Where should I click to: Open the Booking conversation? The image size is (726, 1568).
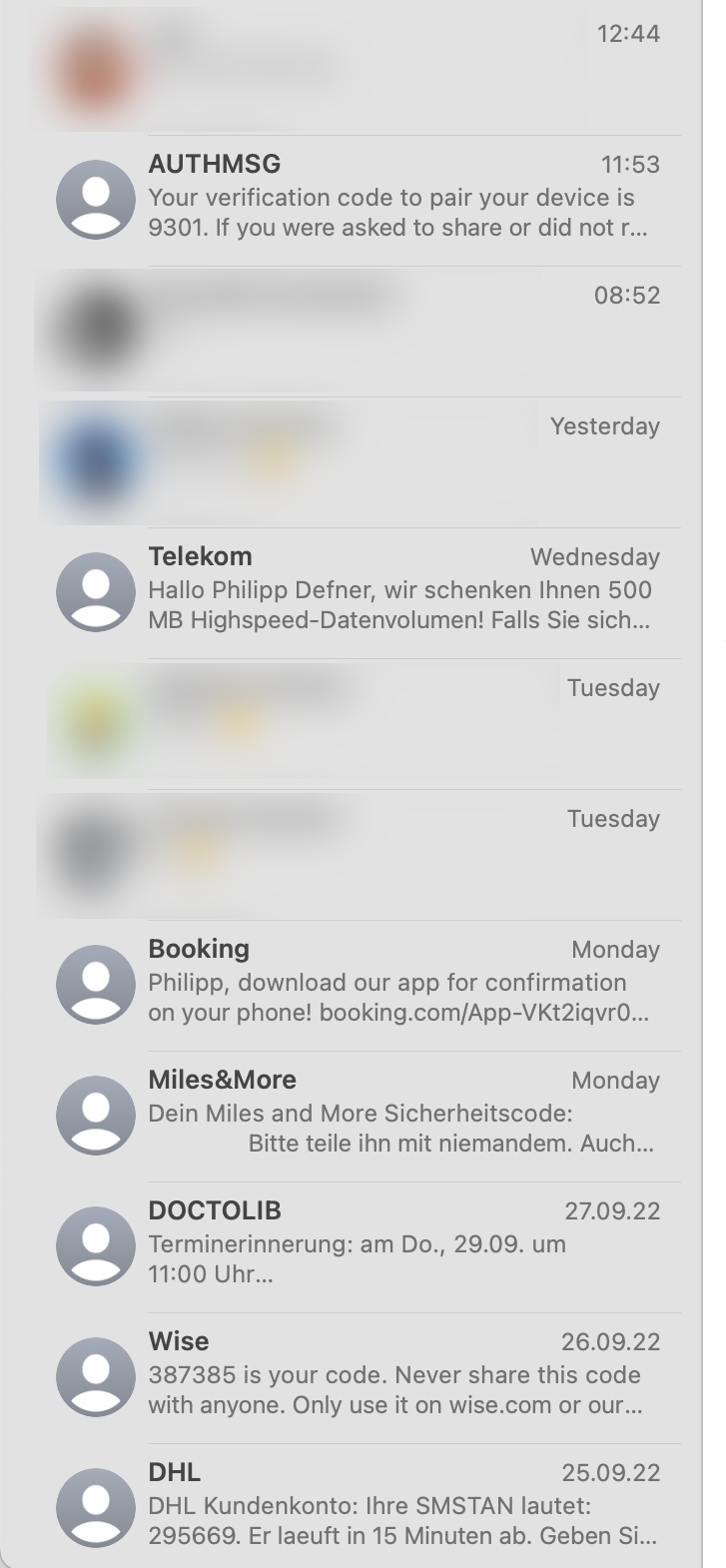click(399, 986)
